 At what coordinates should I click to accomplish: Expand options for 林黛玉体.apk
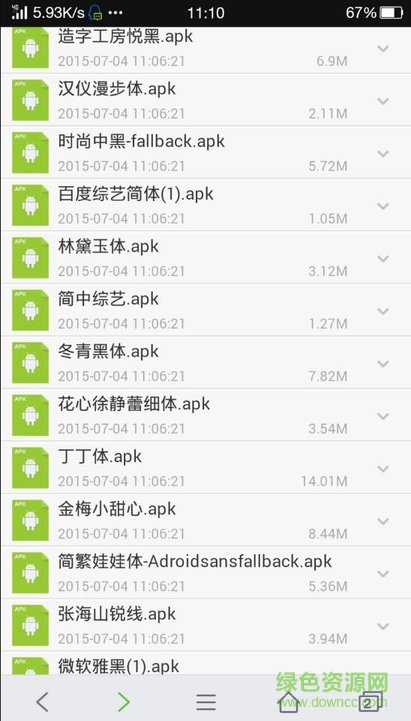383,258
